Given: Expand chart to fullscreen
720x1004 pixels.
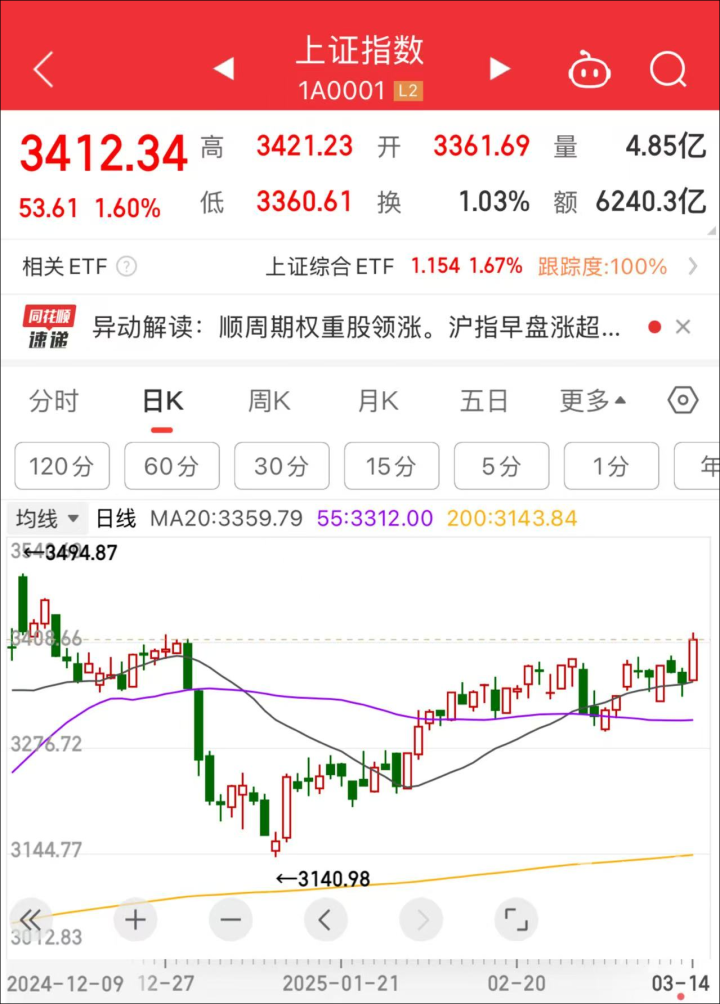Looking at the screenshot, I should click(515, 919).
